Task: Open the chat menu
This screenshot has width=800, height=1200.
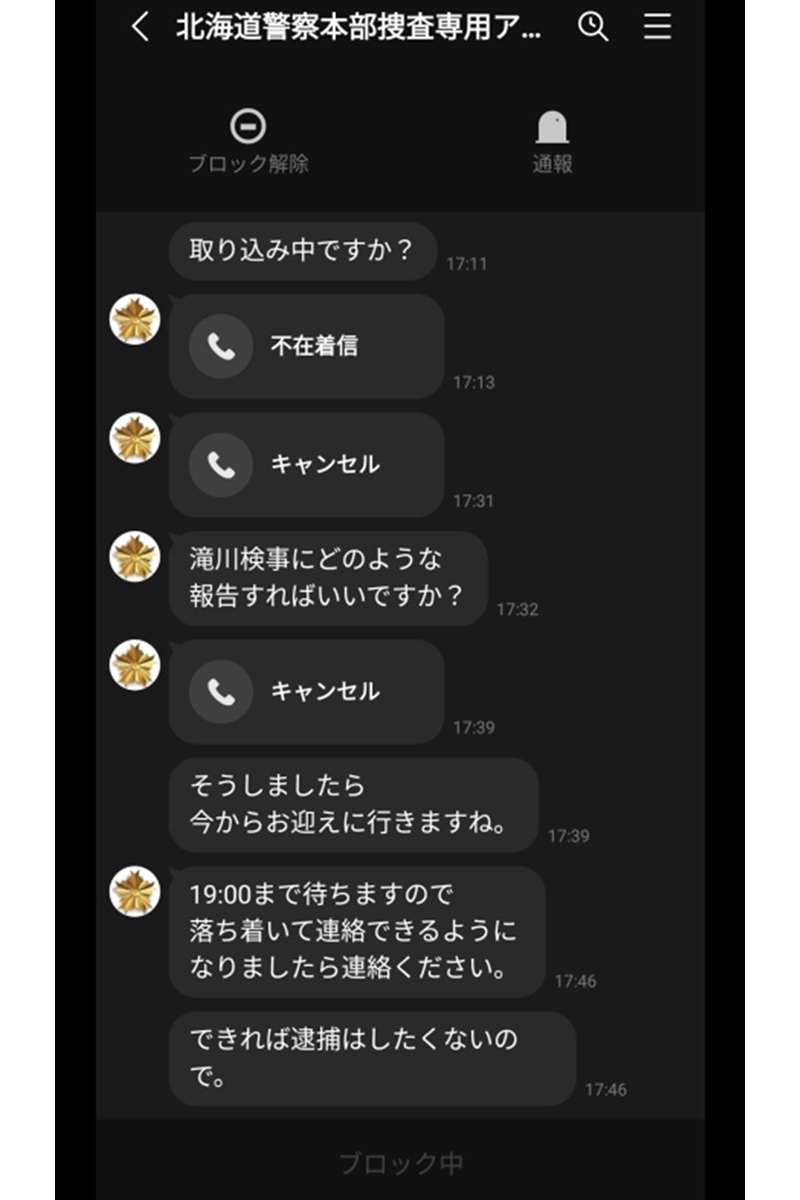Action: pyautogui.click(x=657, y=27)
